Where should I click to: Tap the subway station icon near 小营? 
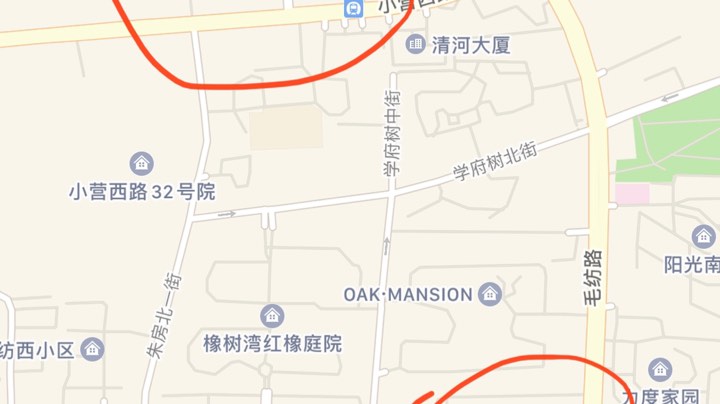point(353,8)
